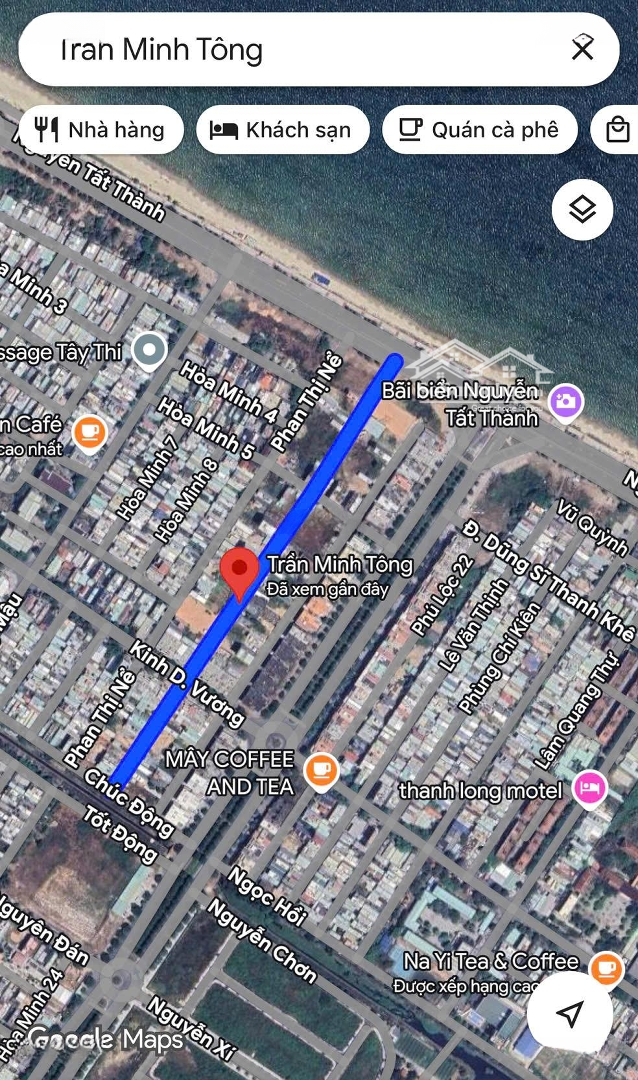View thanh long motel on the map

tap(590, 789)
